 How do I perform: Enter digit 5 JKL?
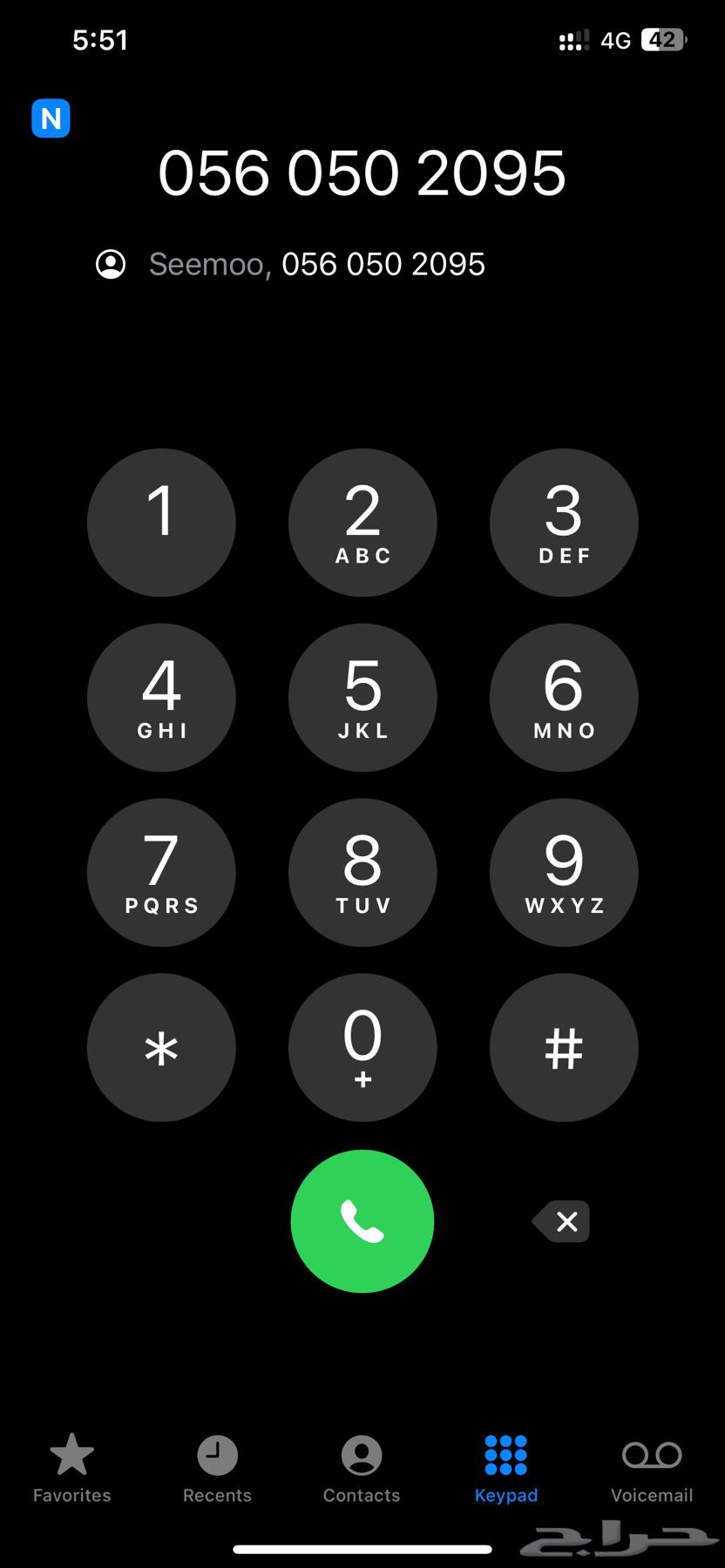coord(362,698)
